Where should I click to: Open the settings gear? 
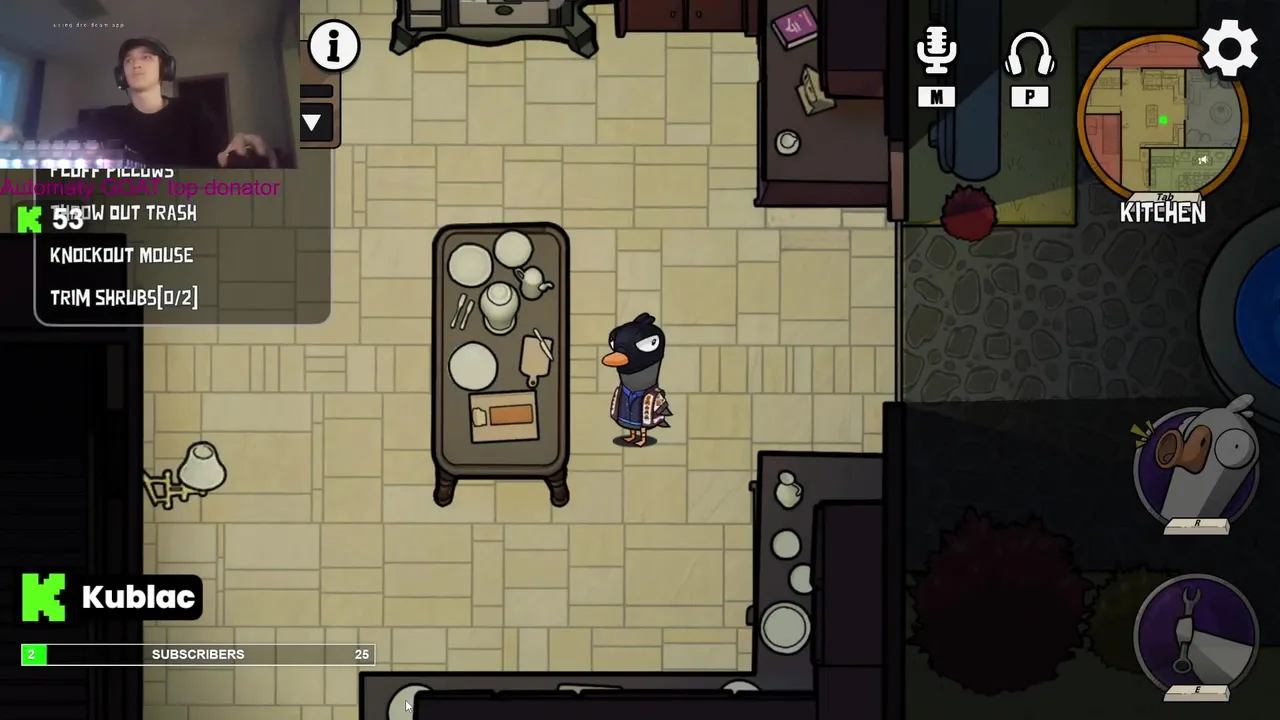[x=1229, y=47]
